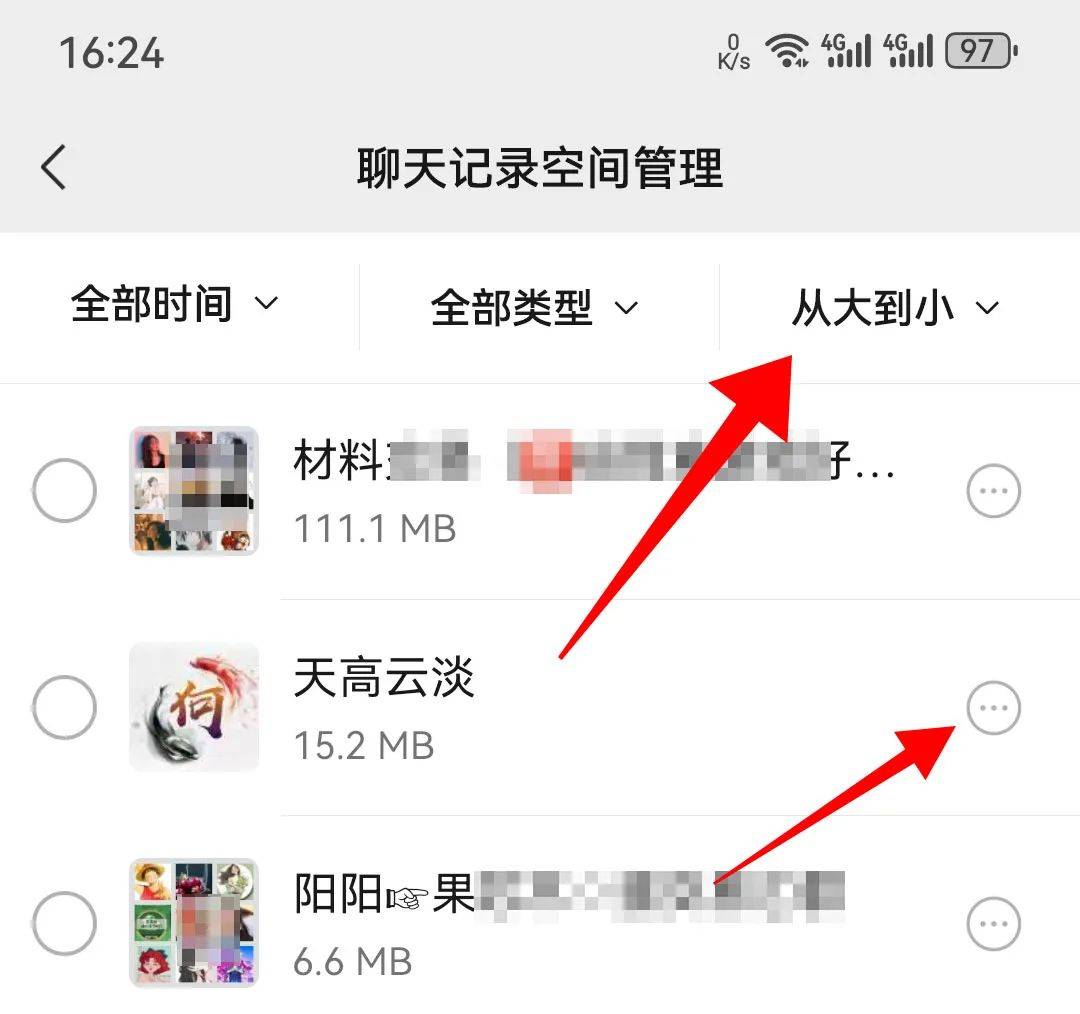Select the 6.6 MB chat checkbox
Viewport: 1080px width, 1014px height.
coord(64,922)
